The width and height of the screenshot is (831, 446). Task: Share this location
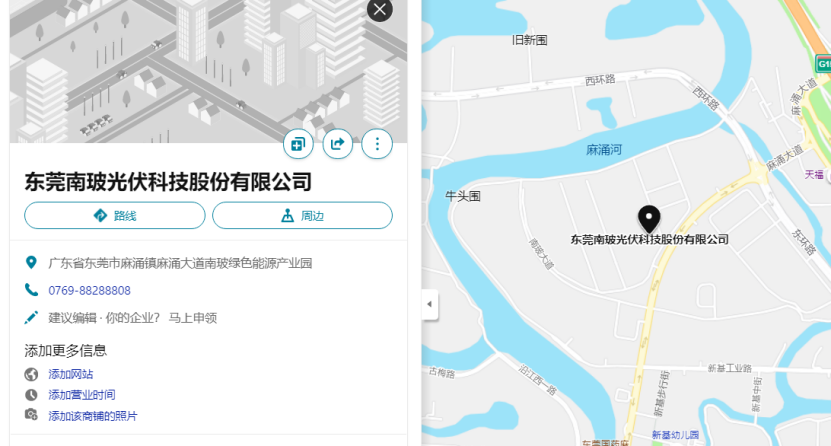click(x=337, y=145)
